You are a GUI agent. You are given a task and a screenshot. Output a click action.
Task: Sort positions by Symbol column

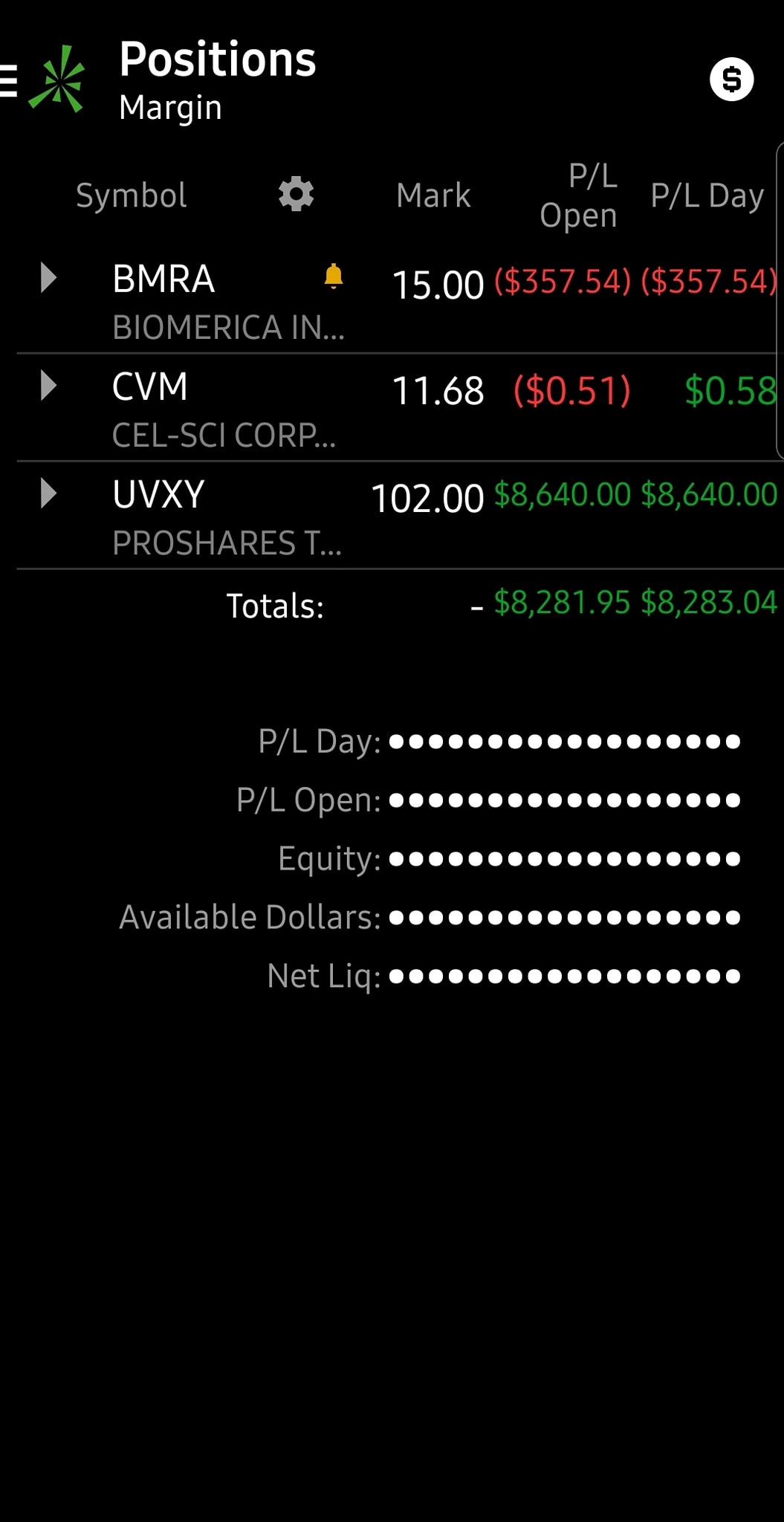(x=131, y=195)
